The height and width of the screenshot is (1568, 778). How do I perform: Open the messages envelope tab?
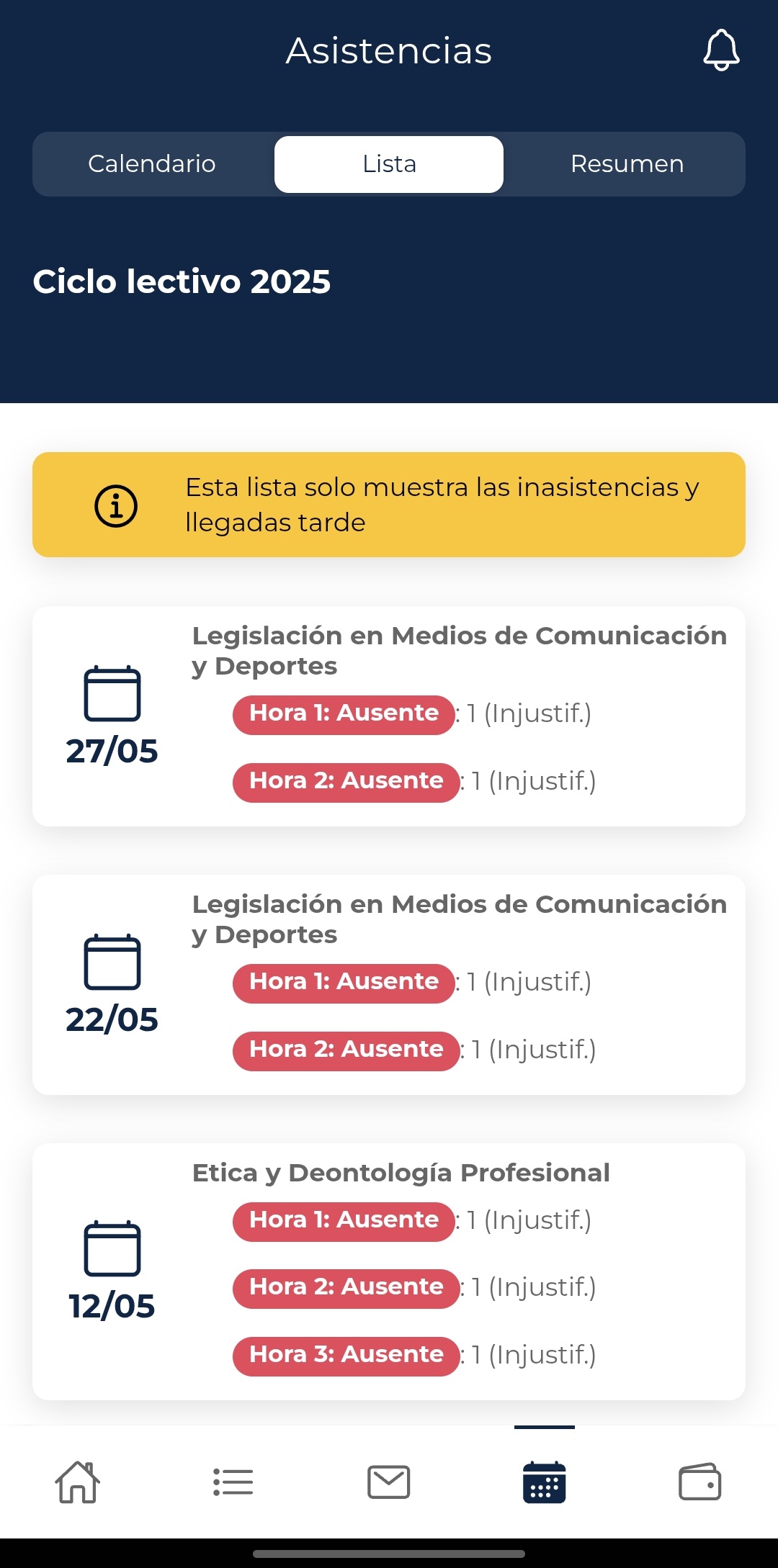point(389,1482)
